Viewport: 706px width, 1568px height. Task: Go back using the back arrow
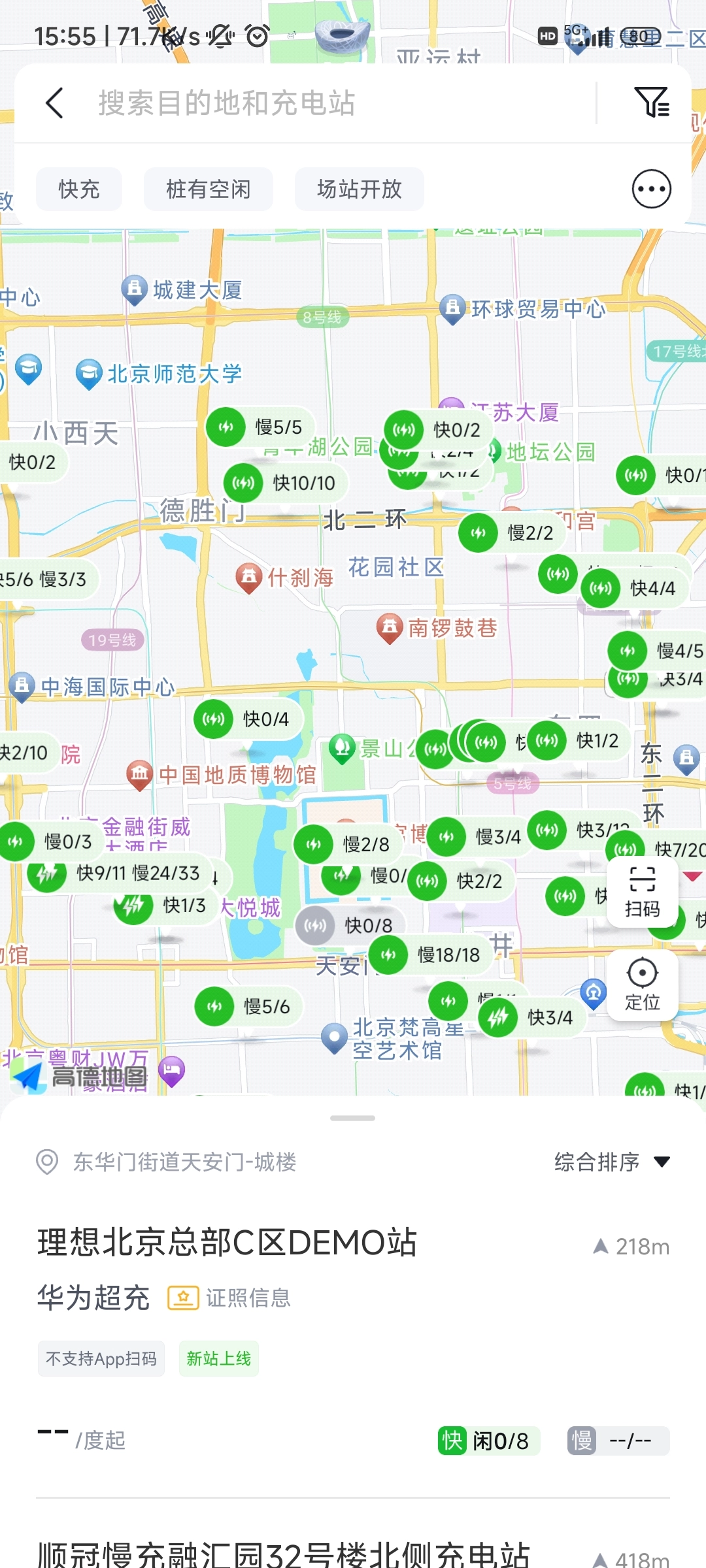pyautogui.click(x=55, y=103)
